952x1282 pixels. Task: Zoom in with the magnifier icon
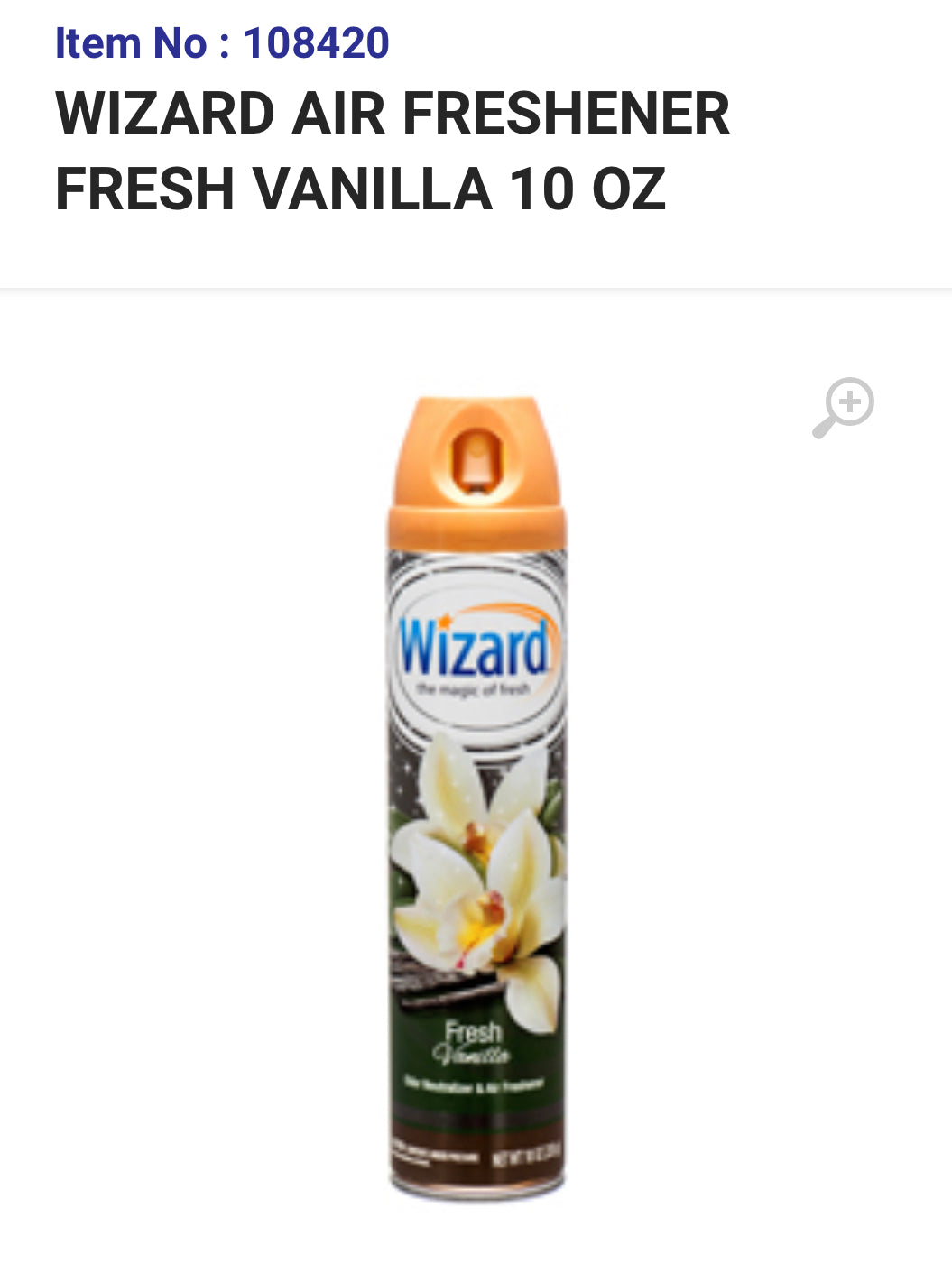point(844,407)
